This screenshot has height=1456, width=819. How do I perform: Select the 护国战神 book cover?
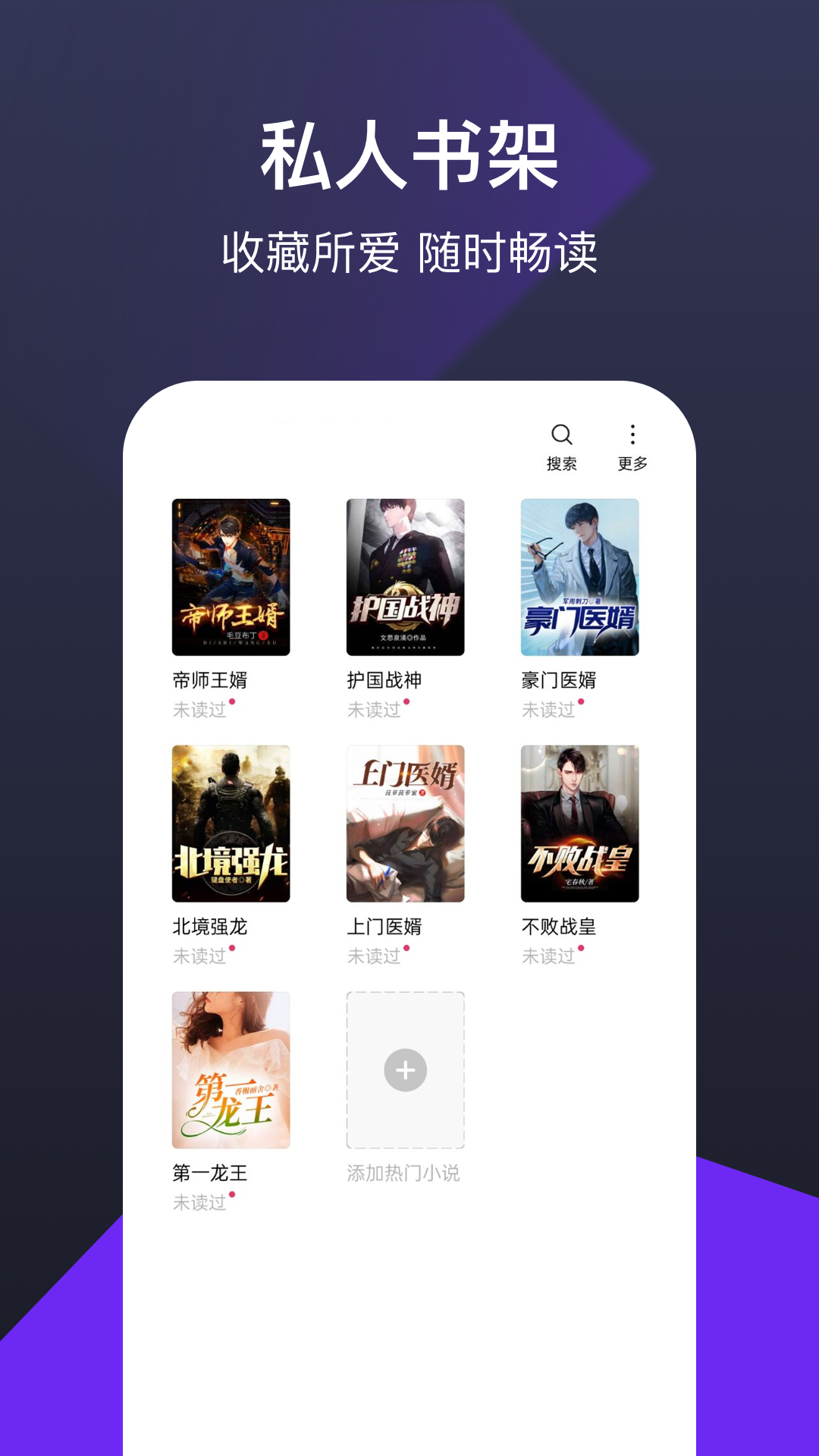(x=405, y=578)
